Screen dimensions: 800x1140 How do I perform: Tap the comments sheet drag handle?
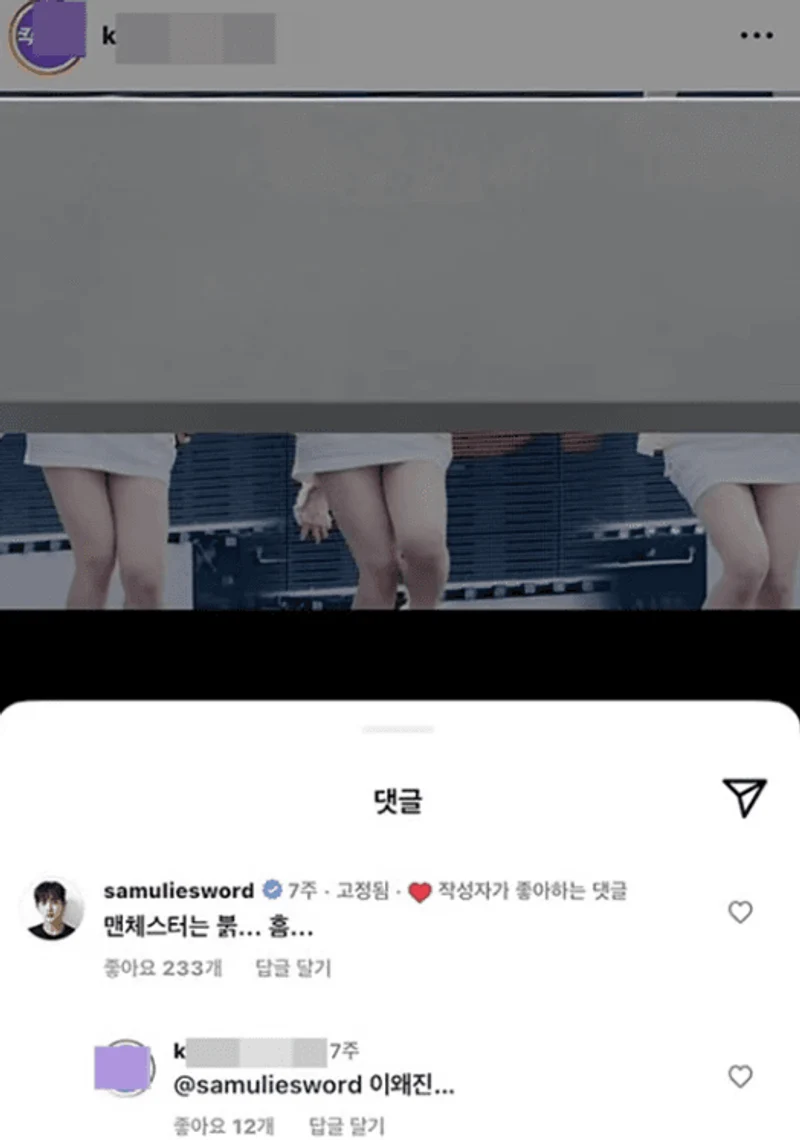398,729
